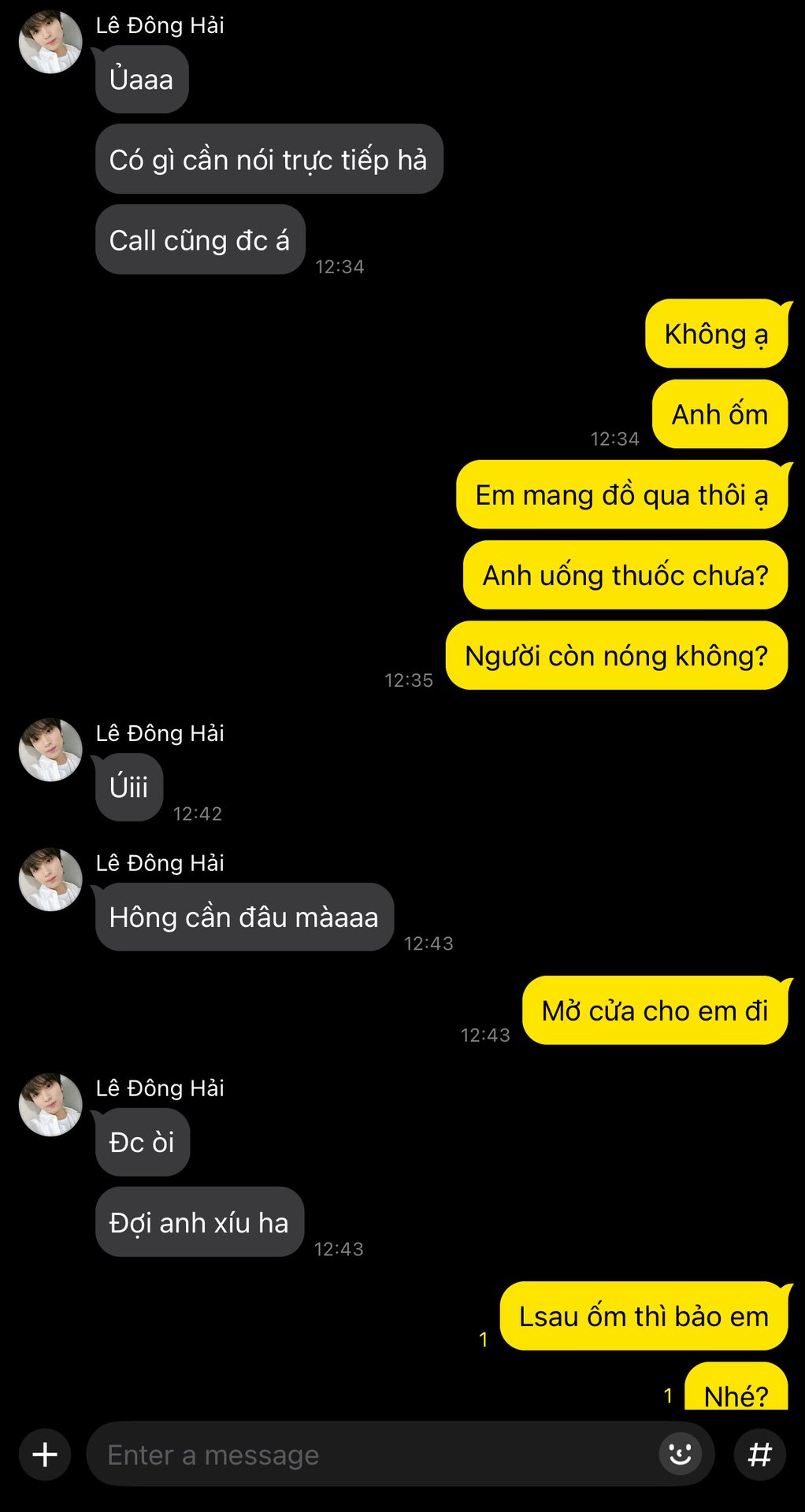View profile from avatar beside Úiii message
805x1512 pixels.
pos(50,750)
